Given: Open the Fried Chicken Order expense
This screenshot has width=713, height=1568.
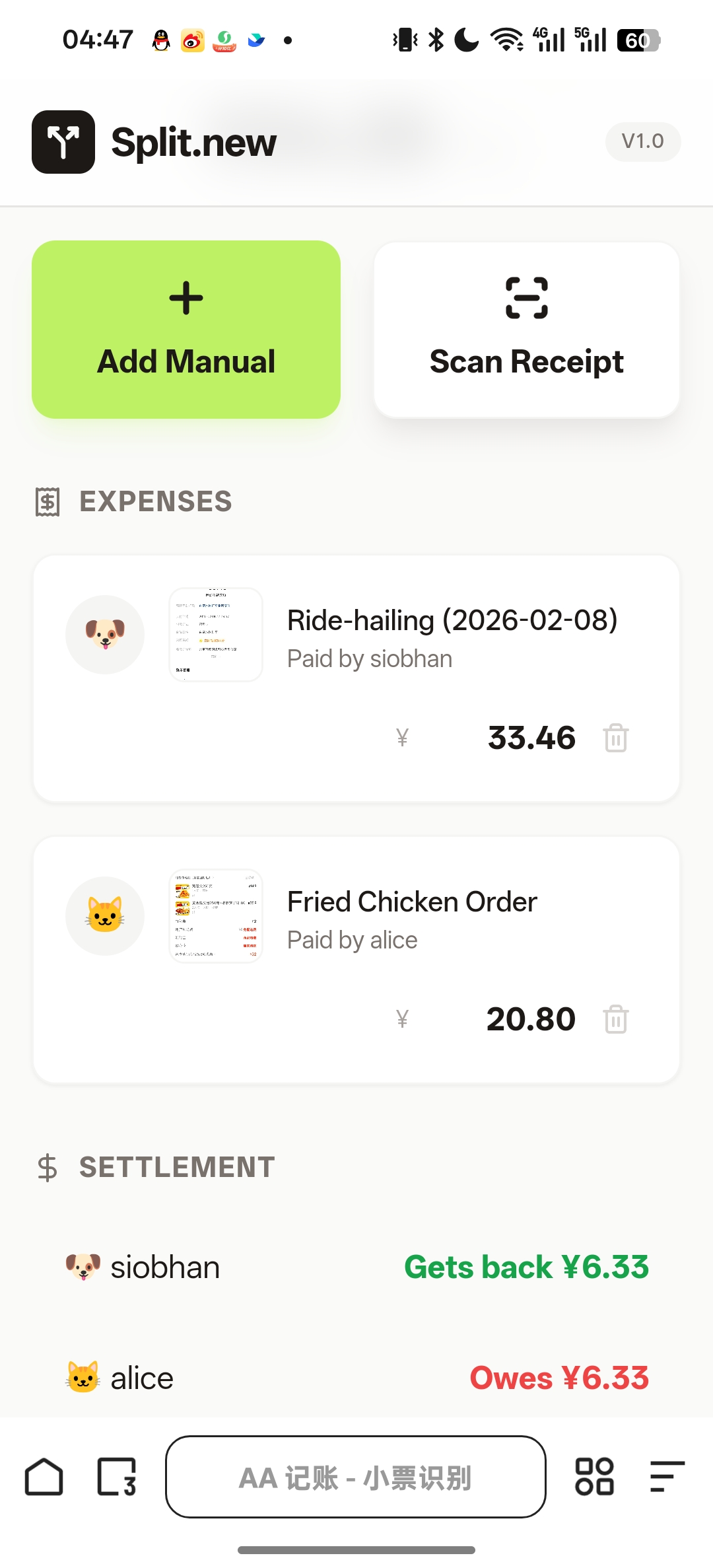Looking at the screenshot, I should [412, 902].
